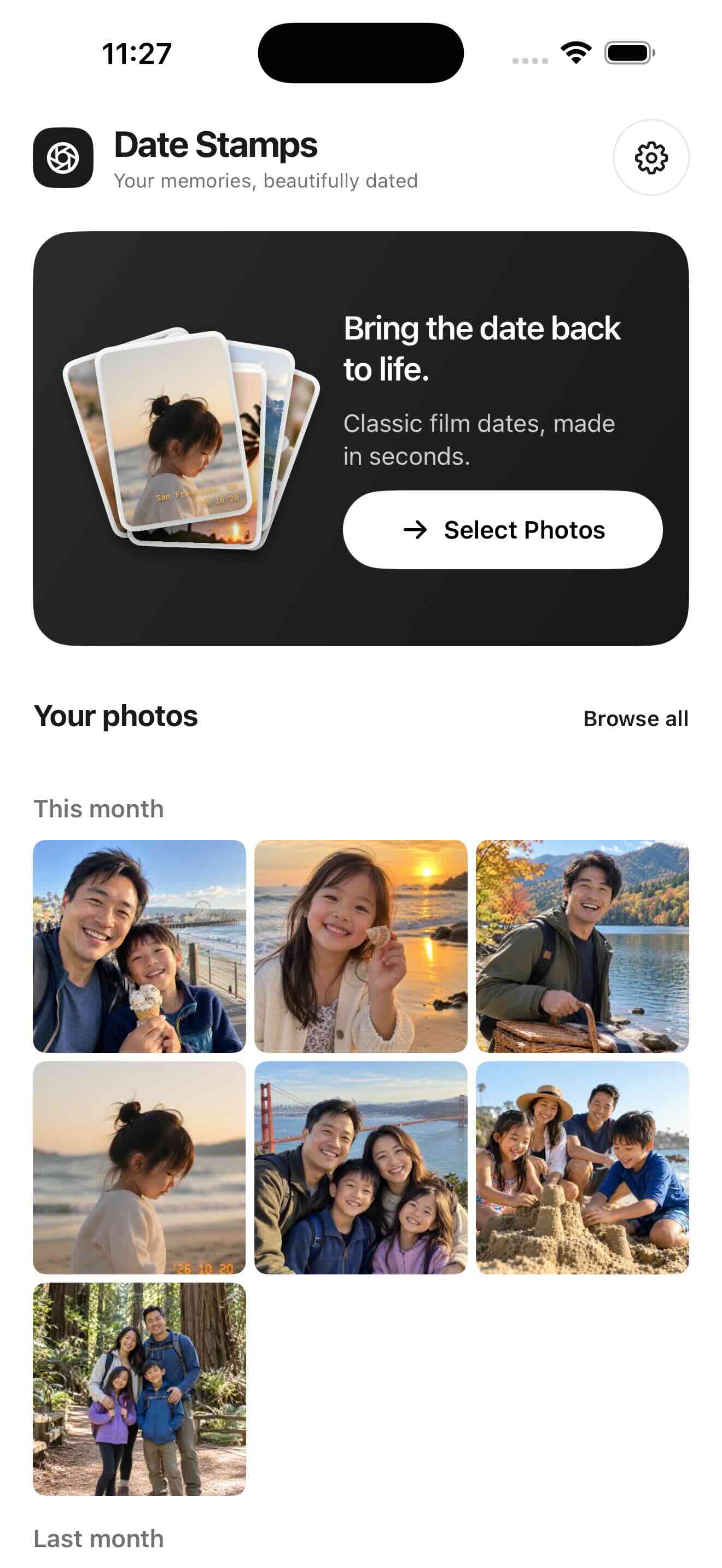
Task: Open the sandcastle building family photo
Action: pyautogui.click(x=582, y=1167)
